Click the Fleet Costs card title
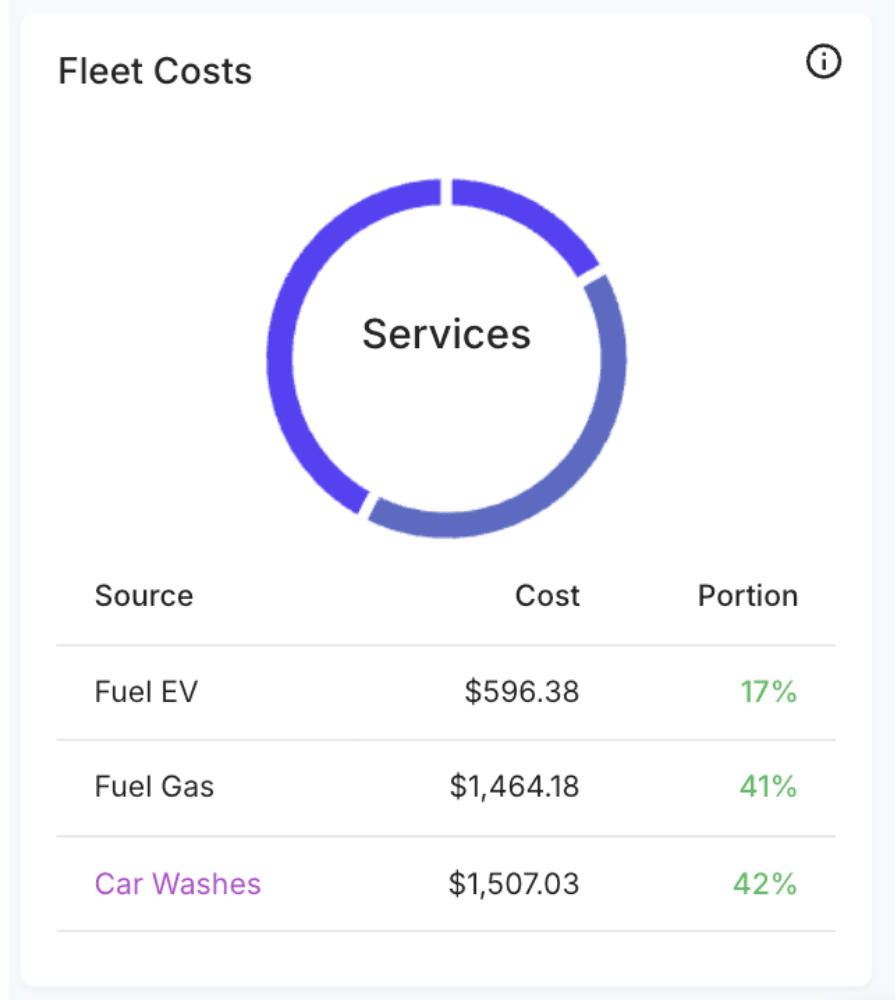The width and height of the screenshot is (895, 1000). (155, 70)
